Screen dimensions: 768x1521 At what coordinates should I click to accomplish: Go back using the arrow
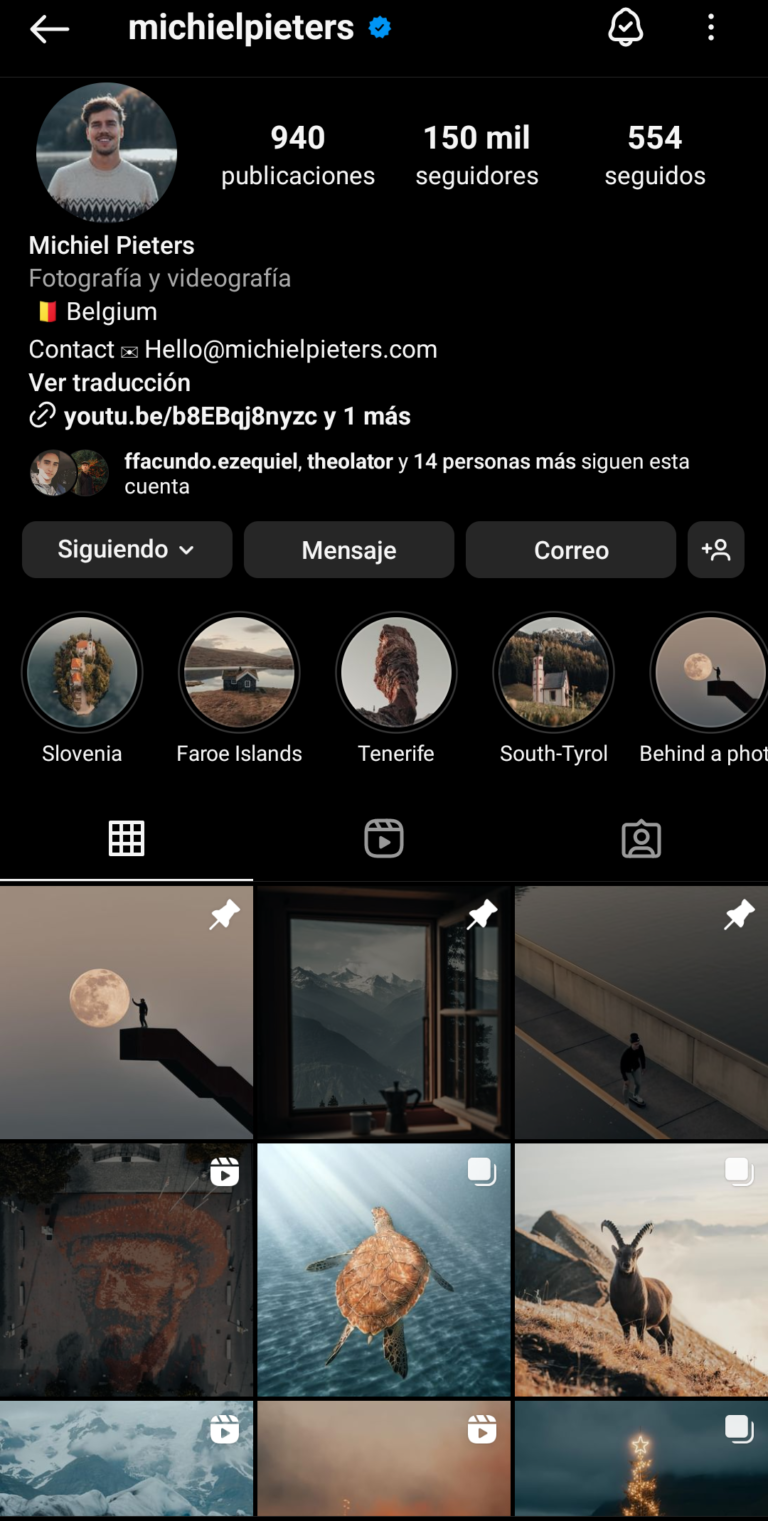tap(49, 29)
